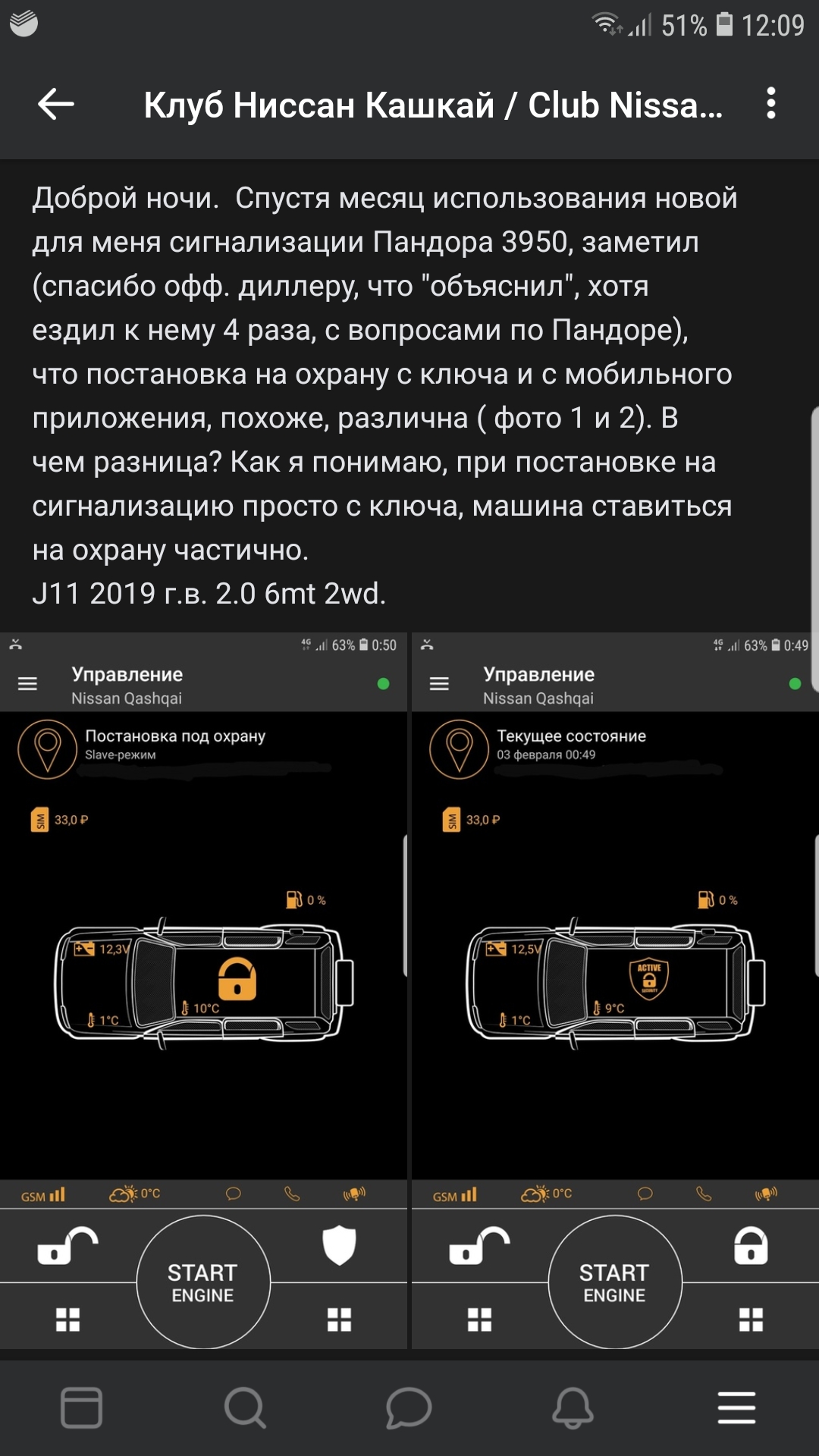Viewport: 819px width, 1456px height.
Task: Open the three-dot overflow menu
Action: point(770,104)
